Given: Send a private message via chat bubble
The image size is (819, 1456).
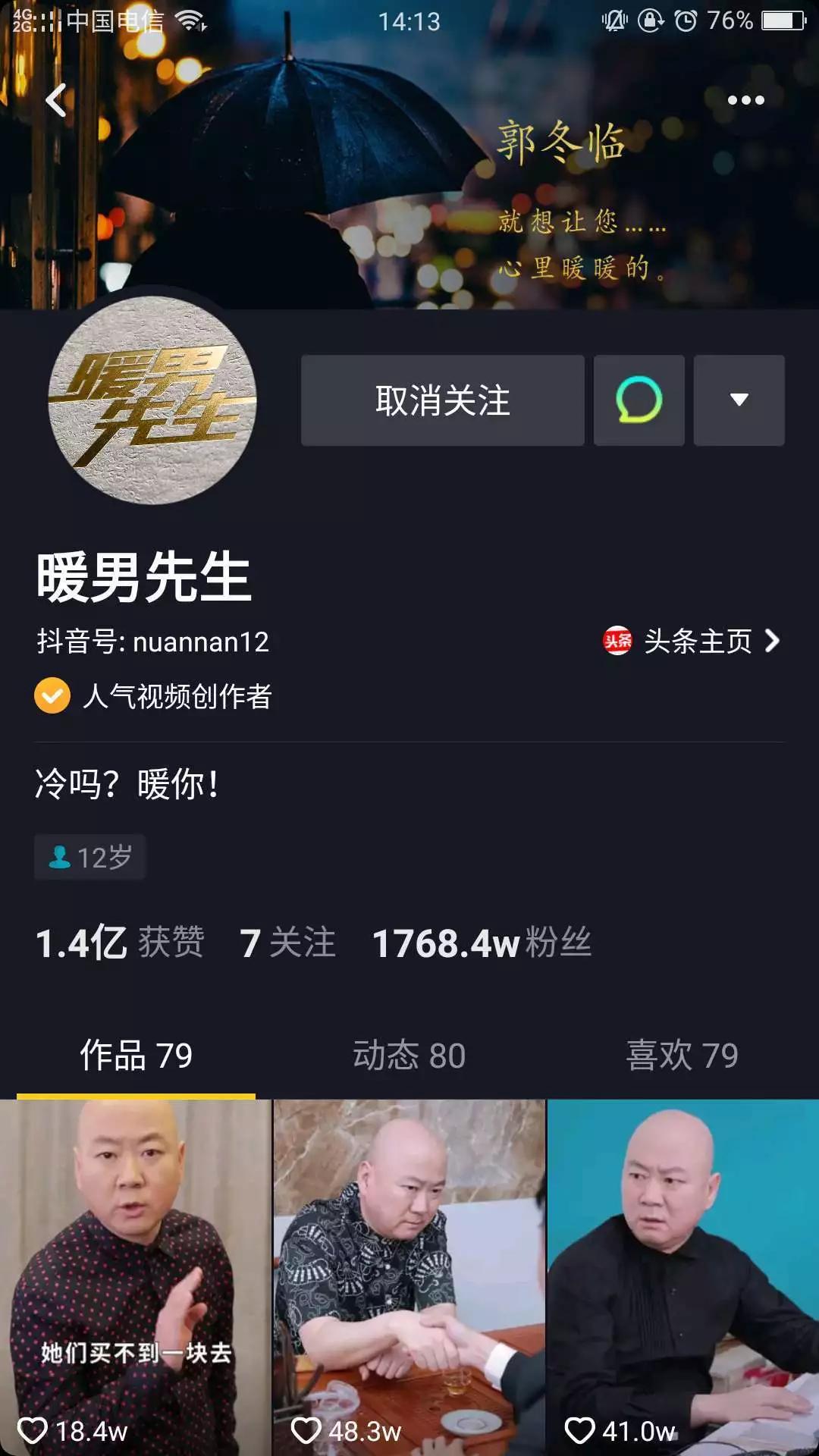Looking at the screenshot, I should pos(639,400).
